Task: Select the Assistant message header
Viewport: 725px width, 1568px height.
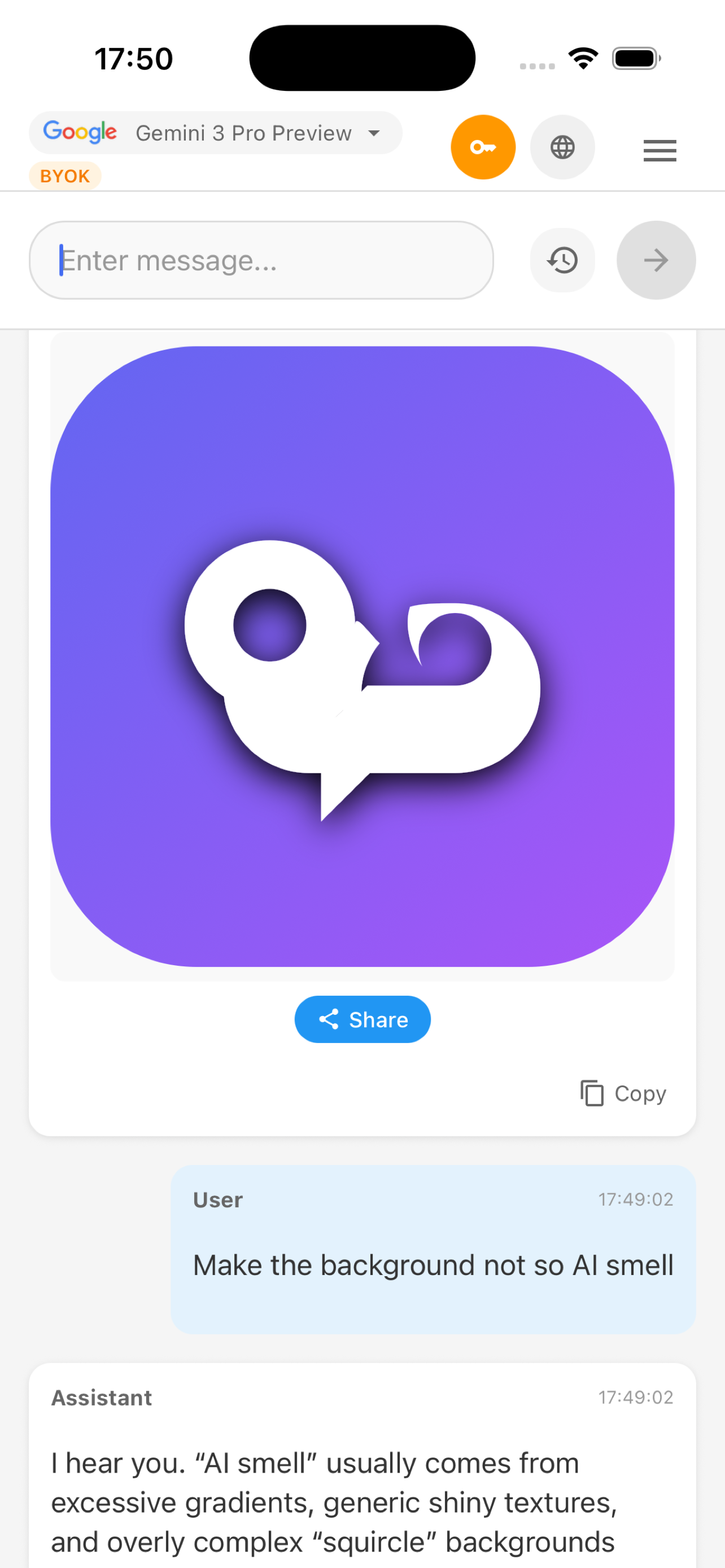Action: click(x=101, y=1397)
